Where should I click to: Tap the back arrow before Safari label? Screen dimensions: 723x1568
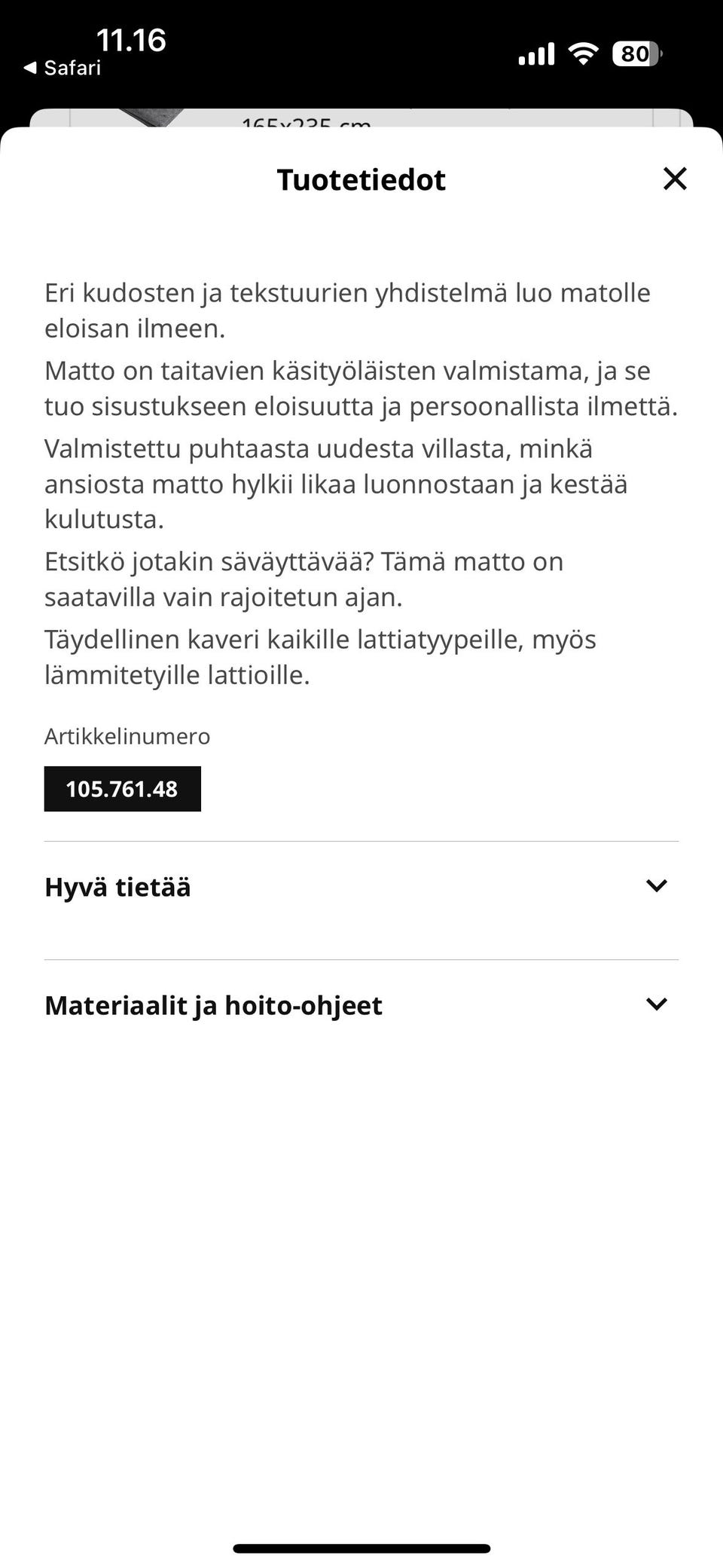pos(31,68)
